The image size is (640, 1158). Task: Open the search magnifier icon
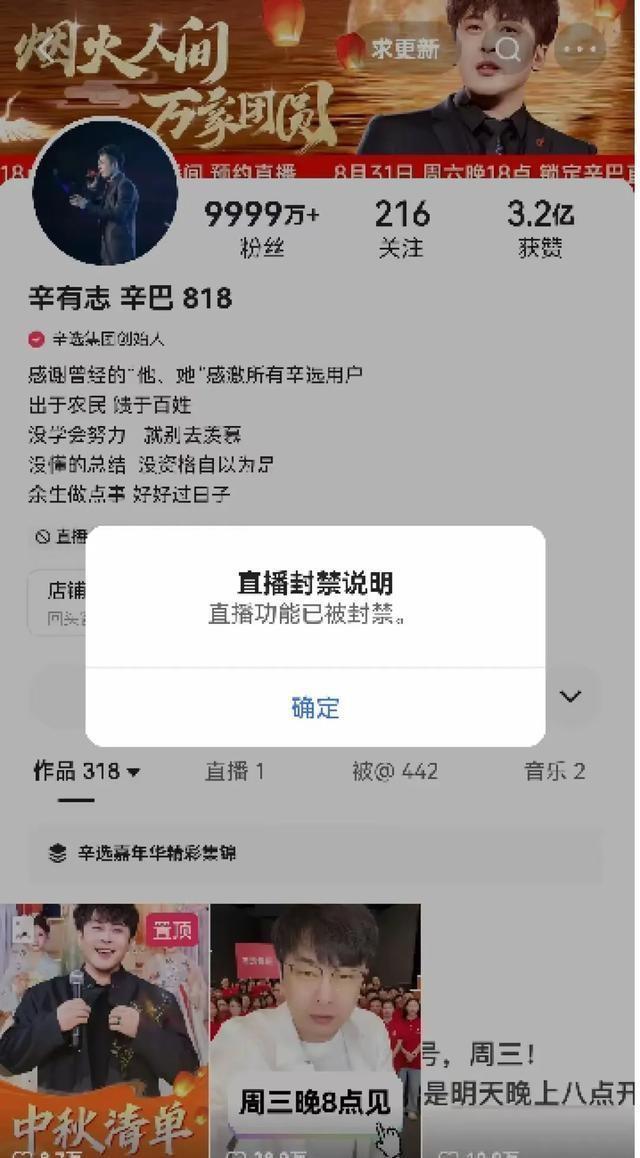(x=508, y=49)
